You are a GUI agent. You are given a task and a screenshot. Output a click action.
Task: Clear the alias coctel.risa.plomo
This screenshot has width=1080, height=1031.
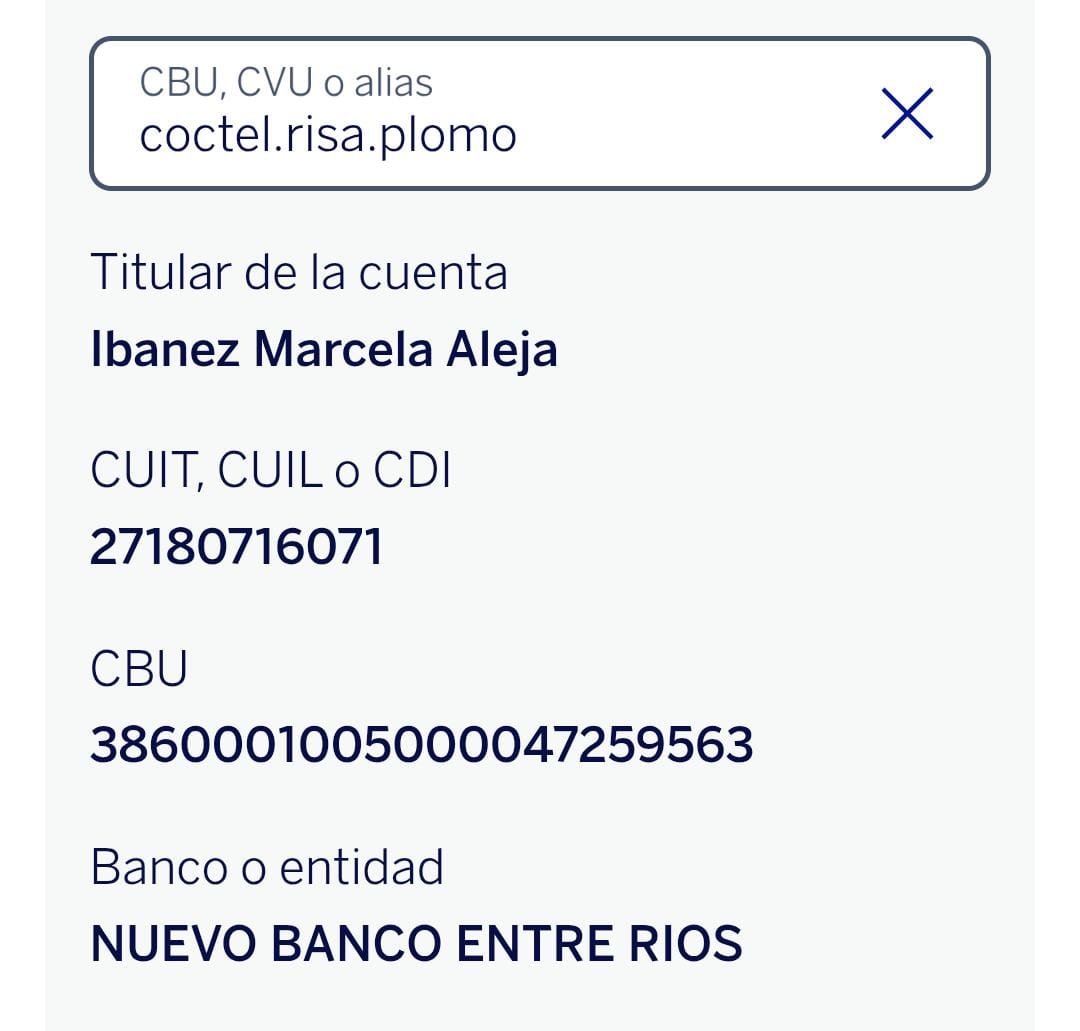click(x=907, y=114)
